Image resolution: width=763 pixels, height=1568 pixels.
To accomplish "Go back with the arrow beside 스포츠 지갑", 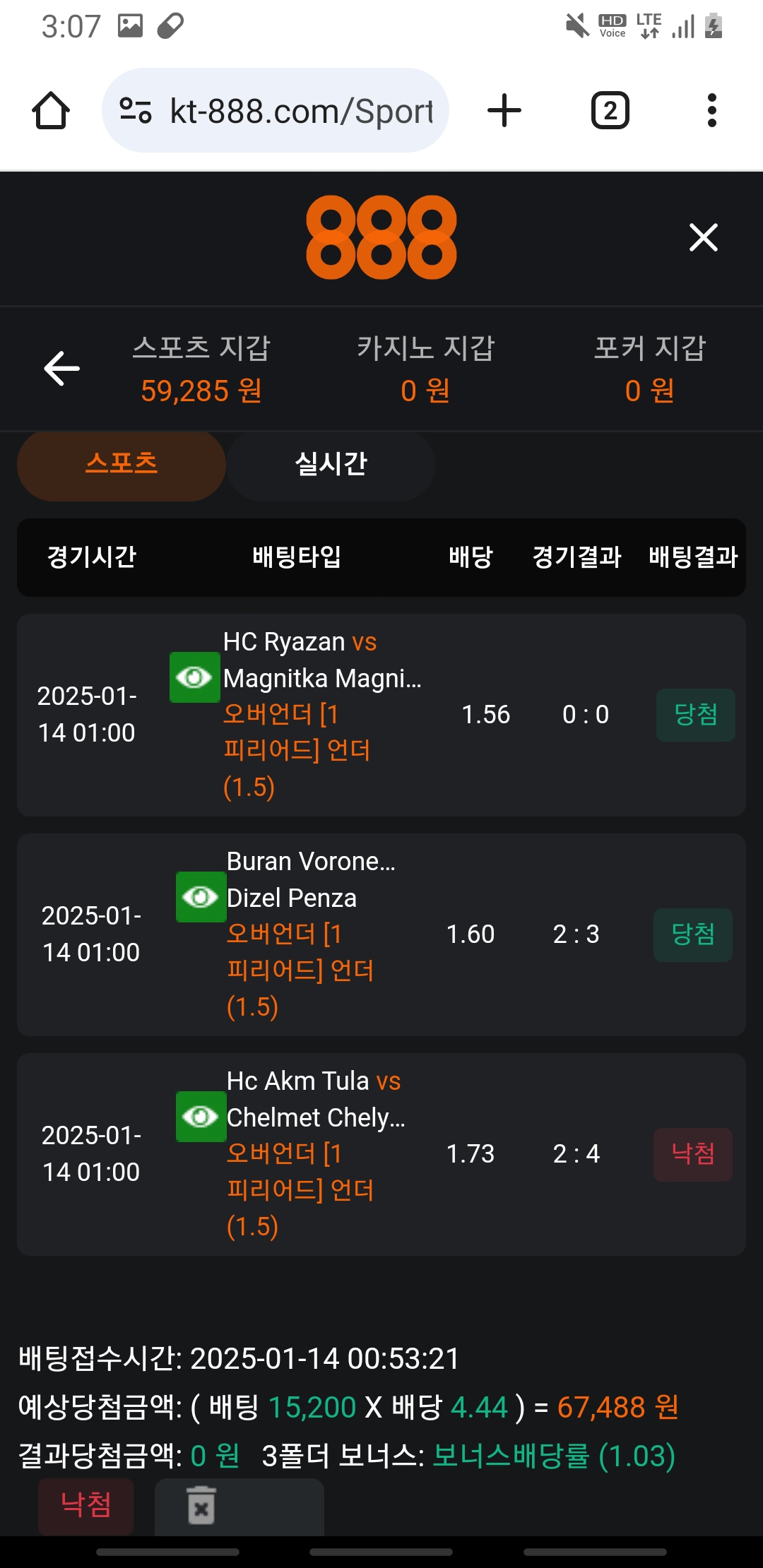I will (x=62, y=369).
